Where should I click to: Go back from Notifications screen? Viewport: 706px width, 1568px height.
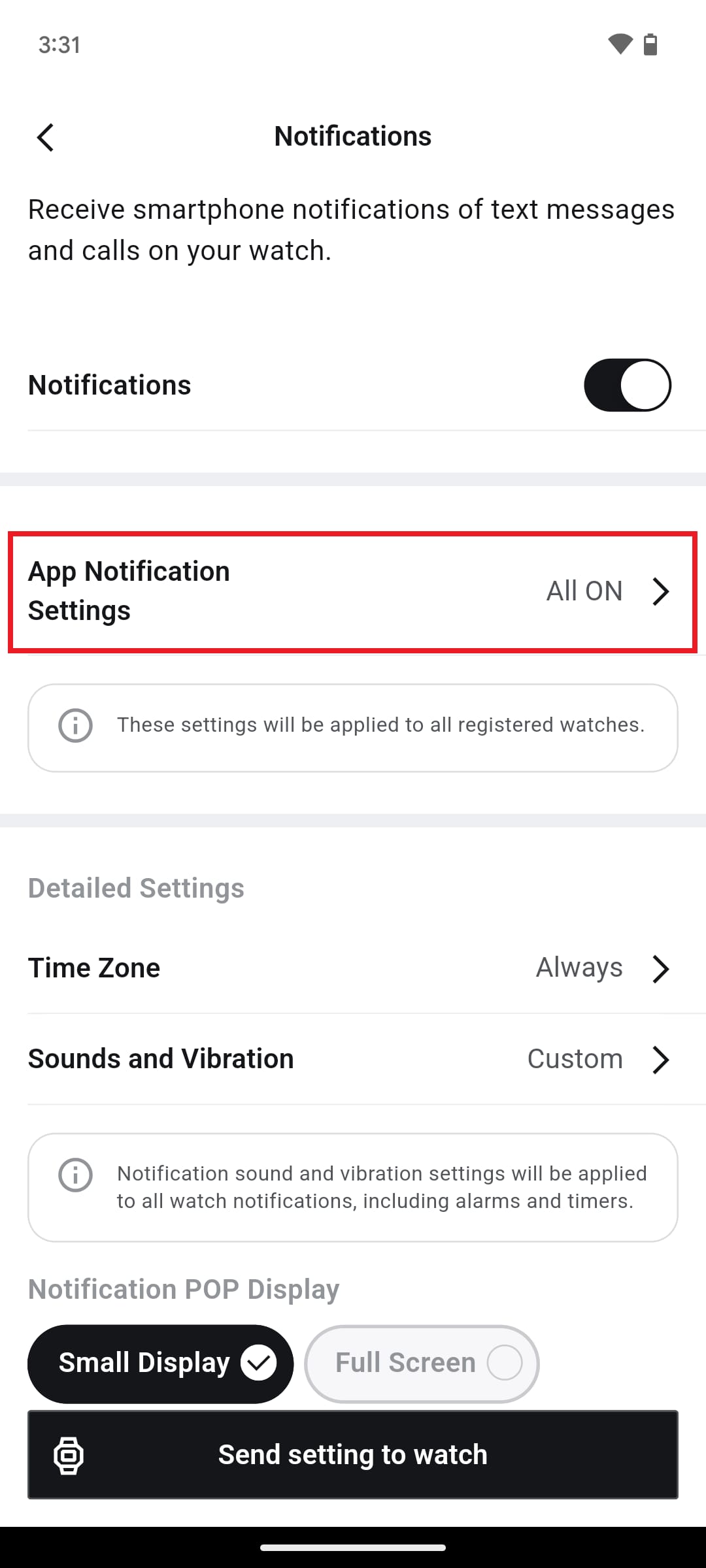coord(45,137)
